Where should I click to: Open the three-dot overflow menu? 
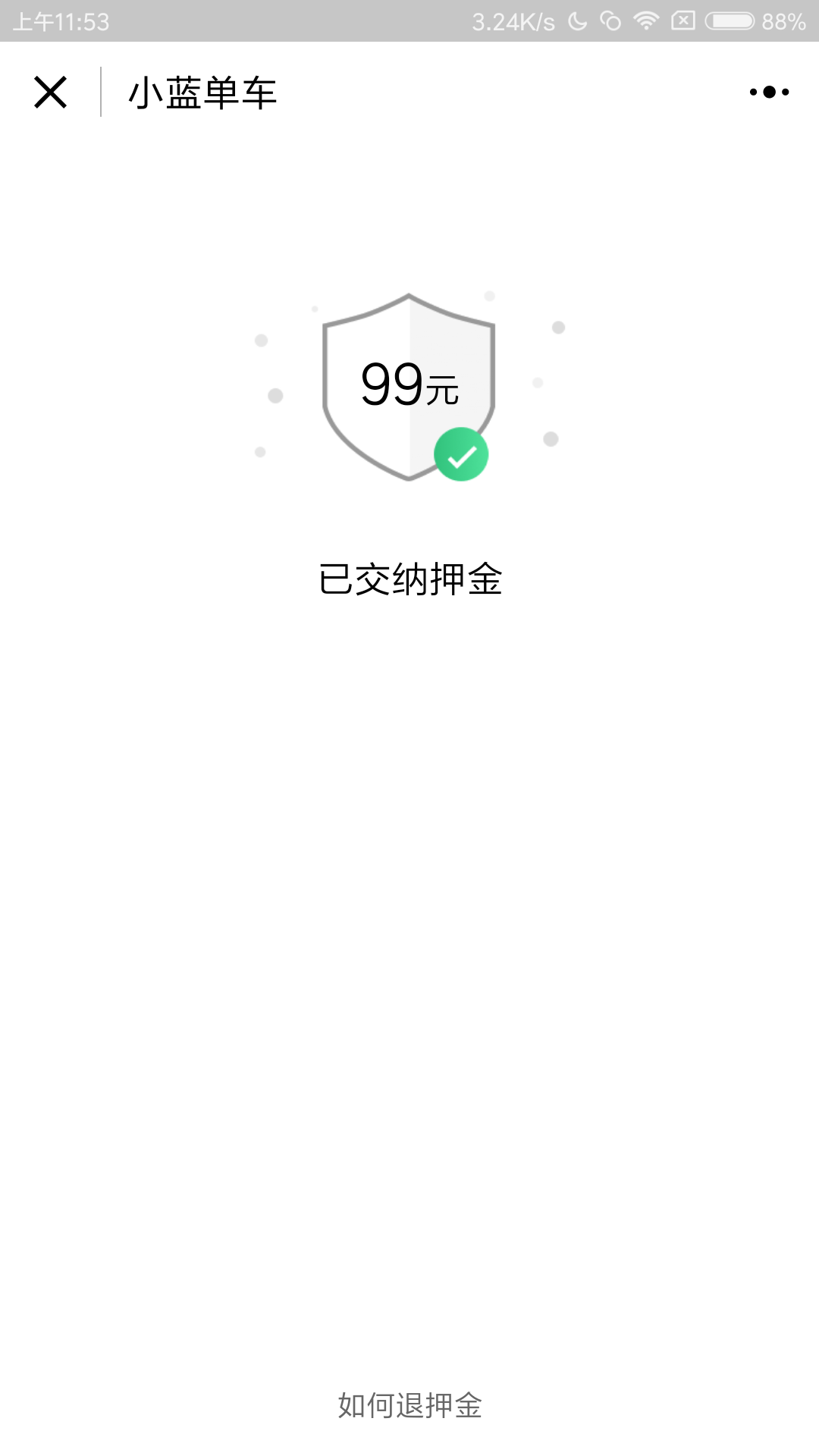point(769,93)
